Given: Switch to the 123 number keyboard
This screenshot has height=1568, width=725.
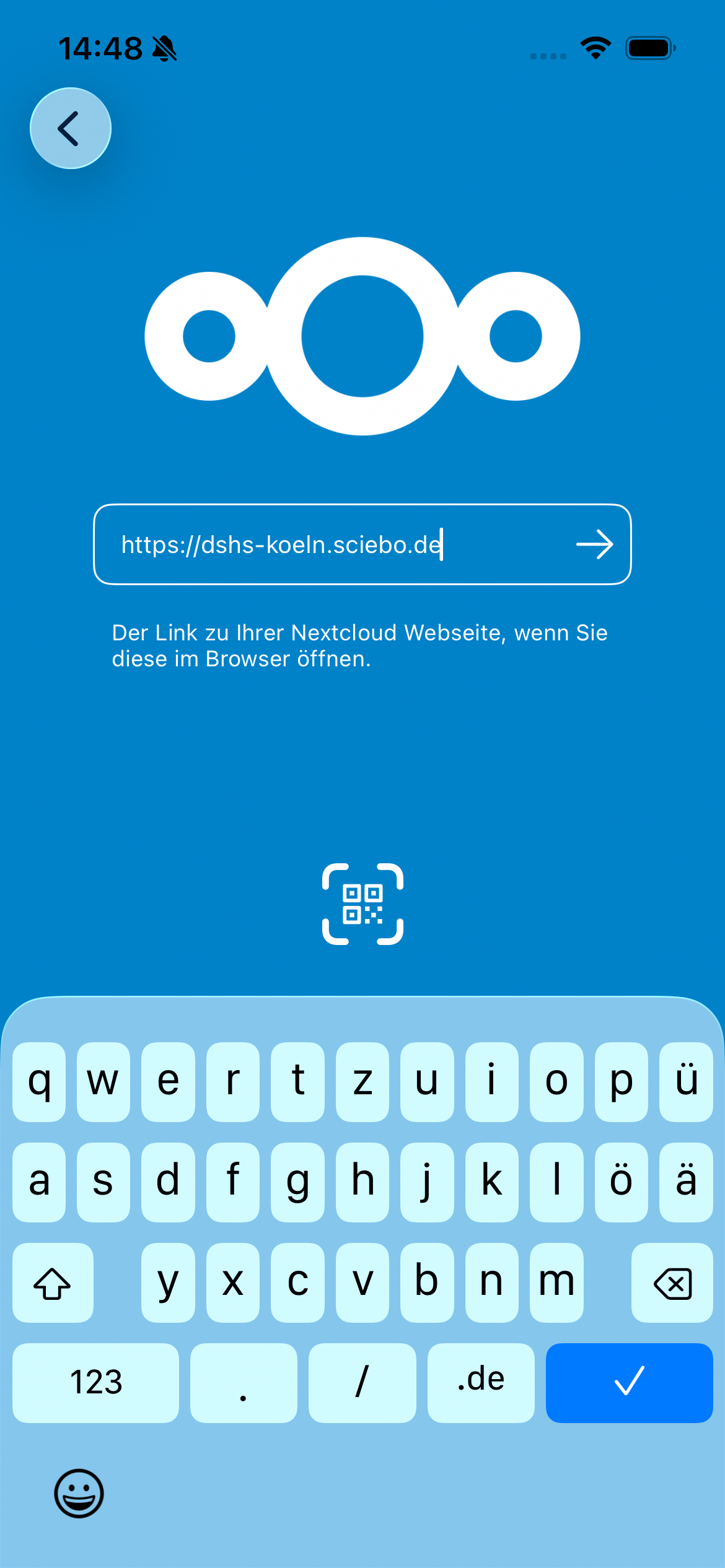Looking at the screenshot, I should click(x=96, y=1382).
